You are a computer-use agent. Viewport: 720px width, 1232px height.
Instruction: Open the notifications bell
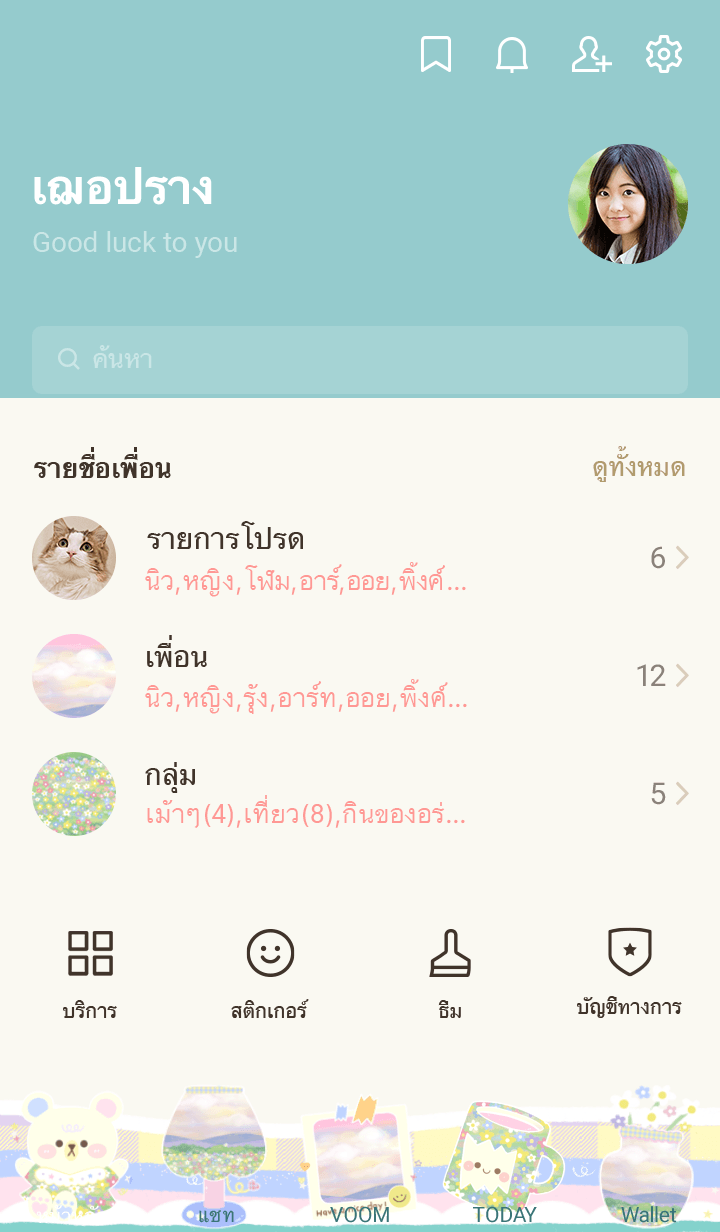click(x=512, y=55)
